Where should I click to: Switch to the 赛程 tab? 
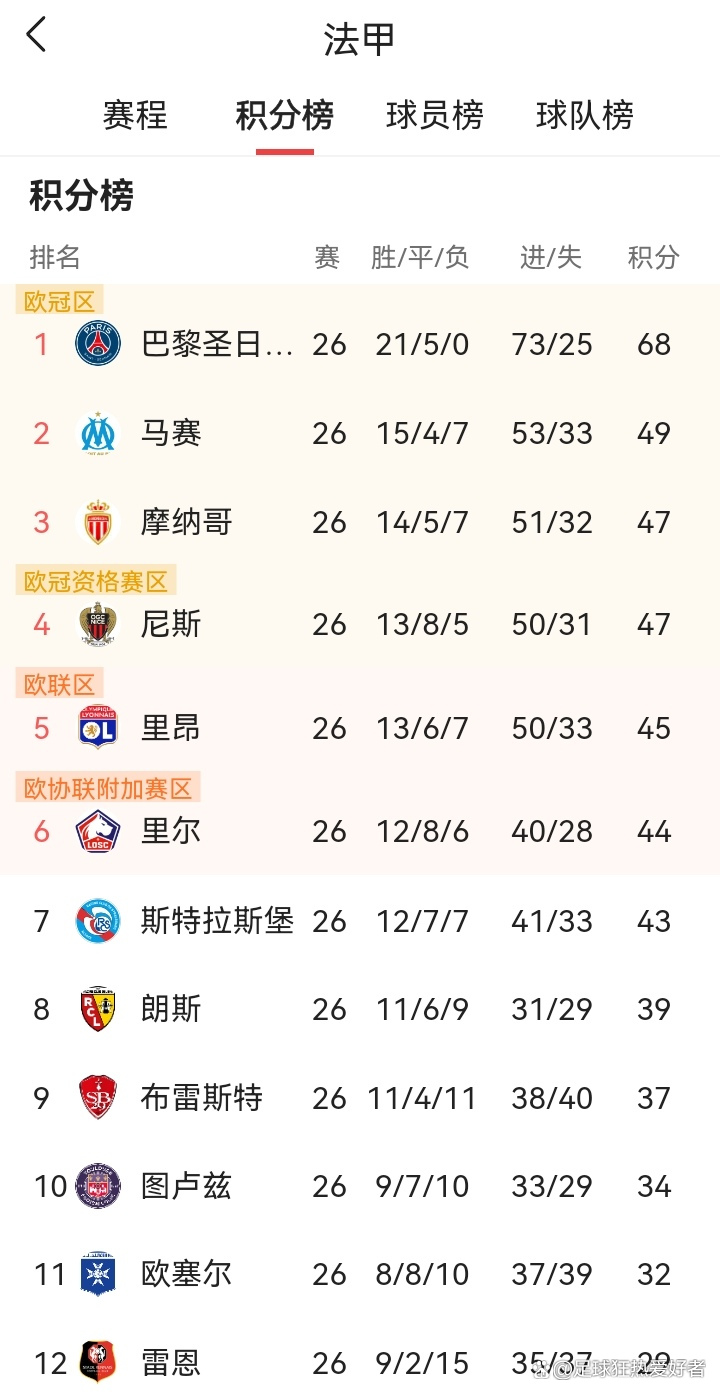(x=135, y=114)
